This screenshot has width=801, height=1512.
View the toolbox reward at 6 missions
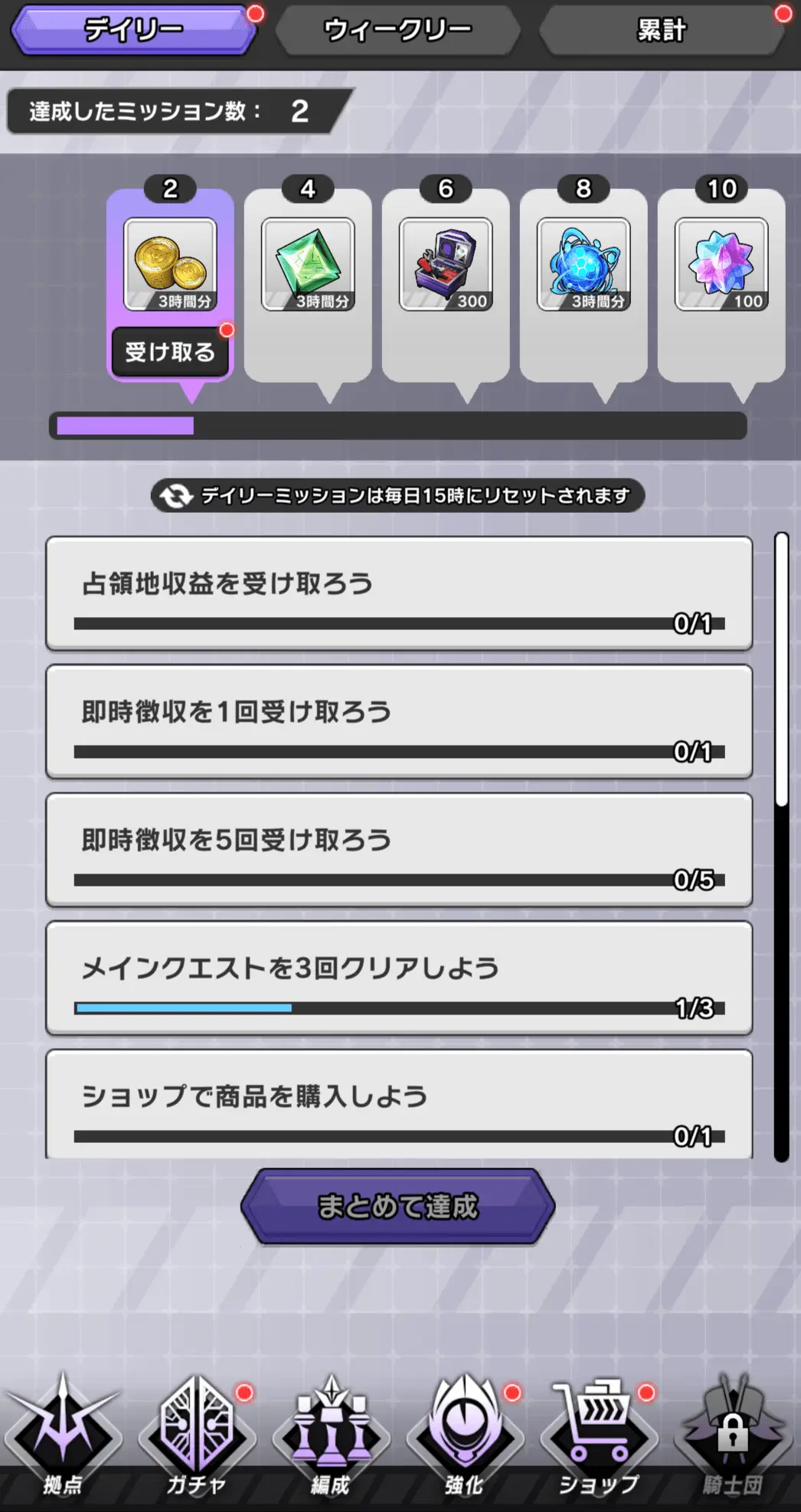pos(446,265)
